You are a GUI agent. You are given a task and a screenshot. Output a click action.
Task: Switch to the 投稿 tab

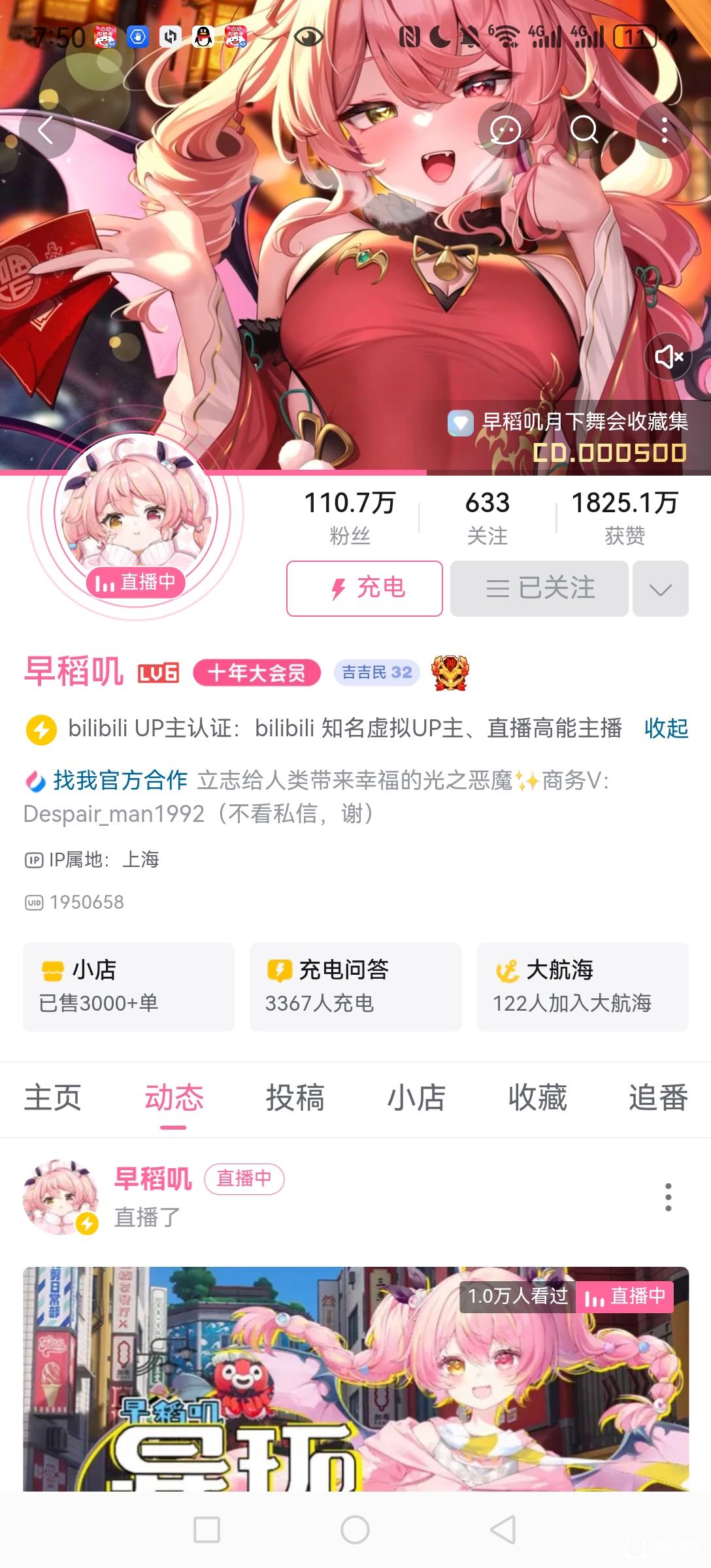295,1098
